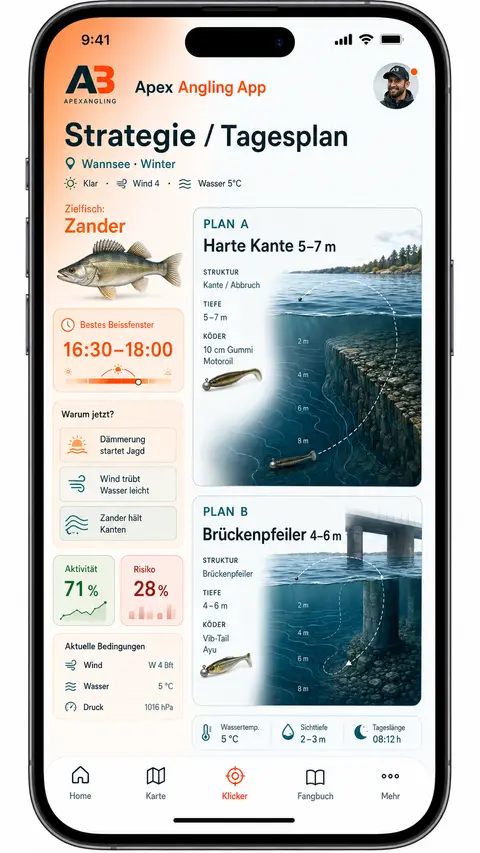Image resolution: width=480 pixels, height=853 pixels.
Task: Go to the Home tab
Action: point(80,782)
